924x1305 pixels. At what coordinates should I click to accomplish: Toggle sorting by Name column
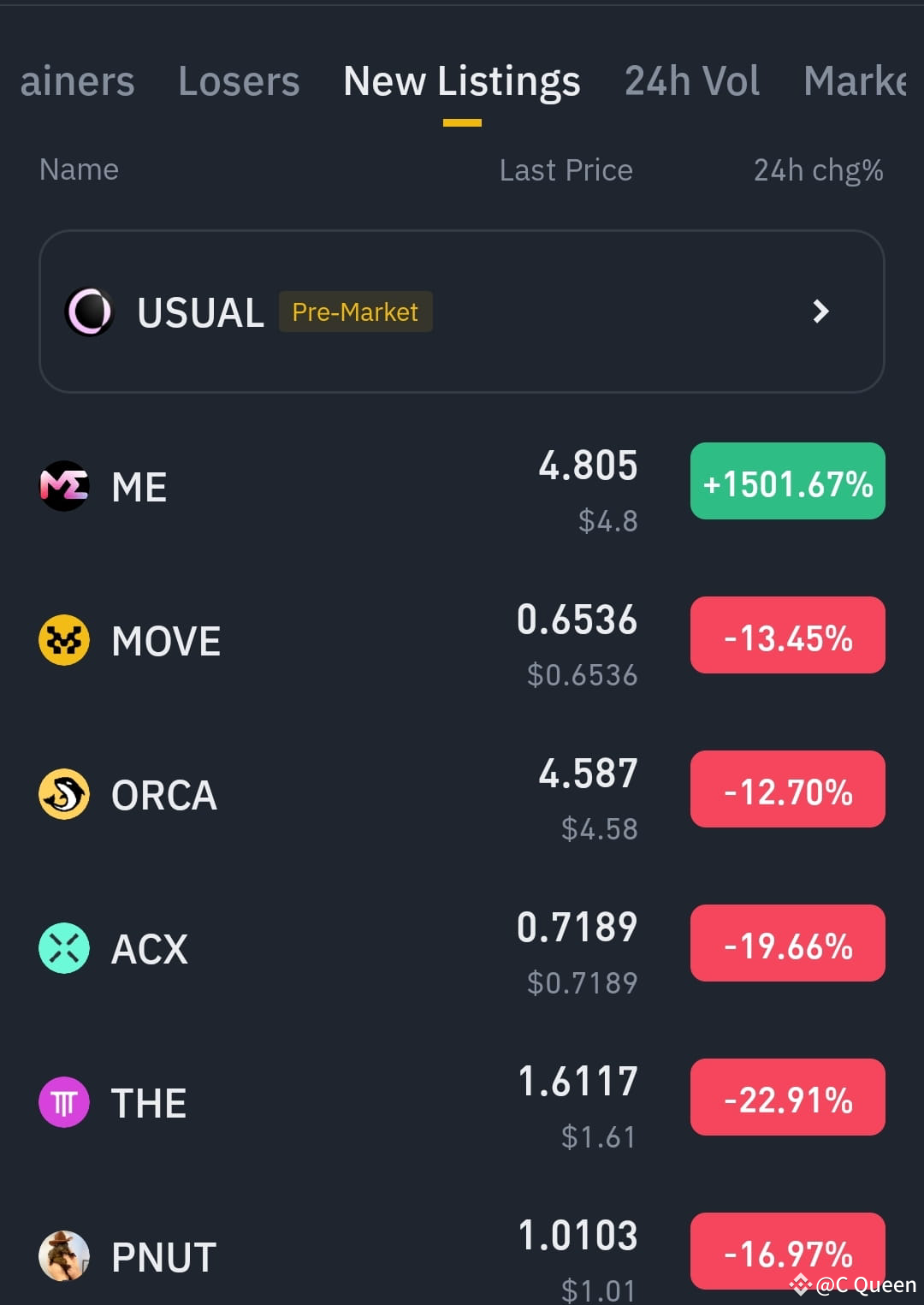click(79, 169)
